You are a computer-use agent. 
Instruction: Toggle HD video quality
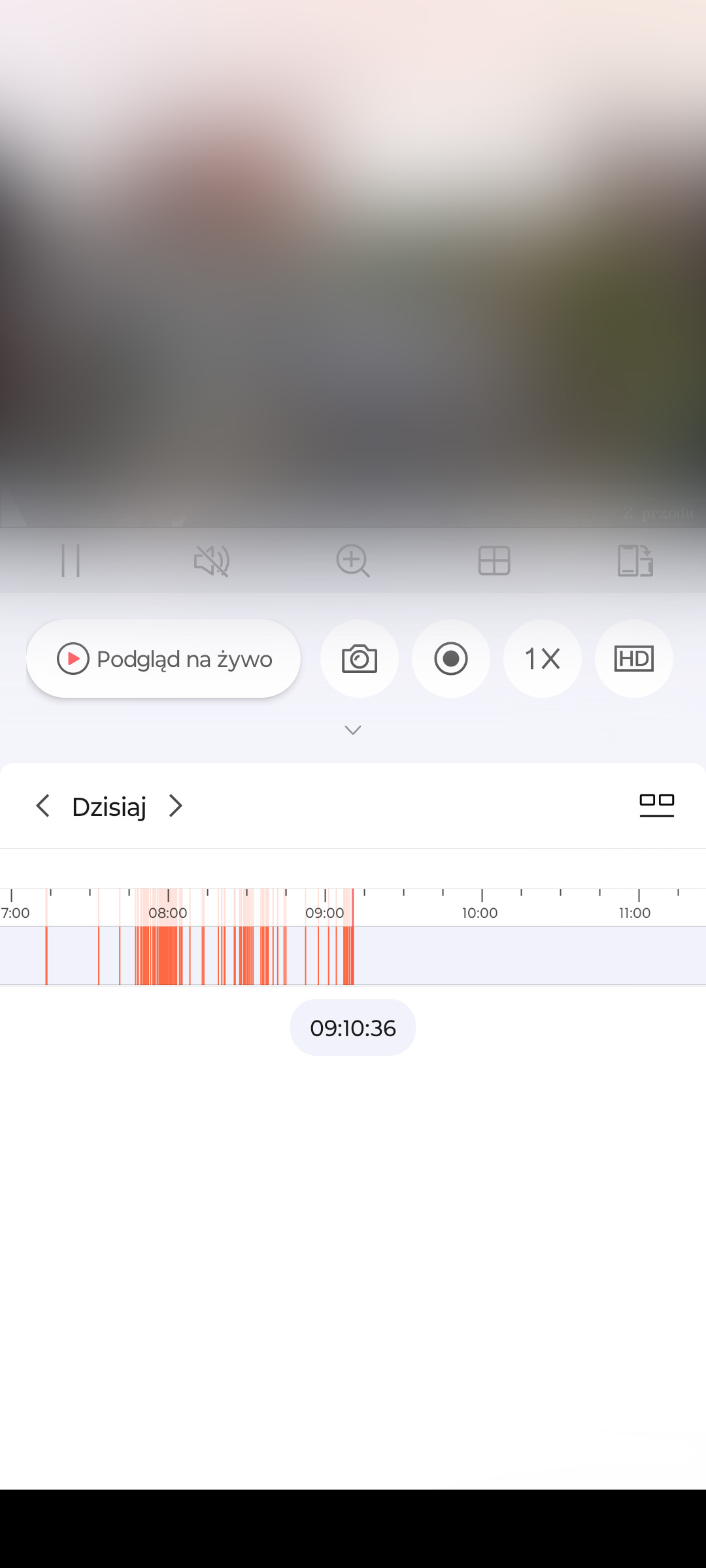point(634,659)
